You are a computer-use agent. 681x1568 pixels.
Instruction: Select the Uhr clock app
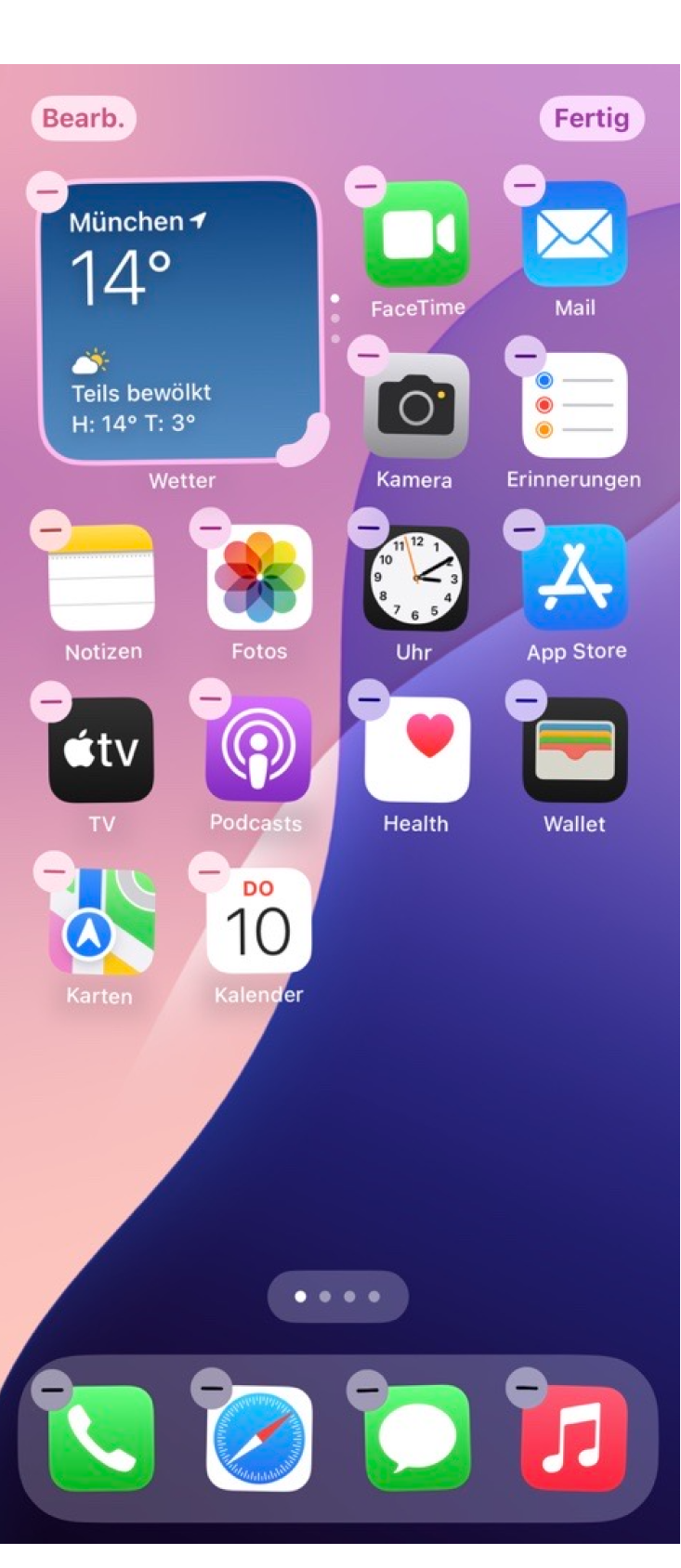point(416,578)
